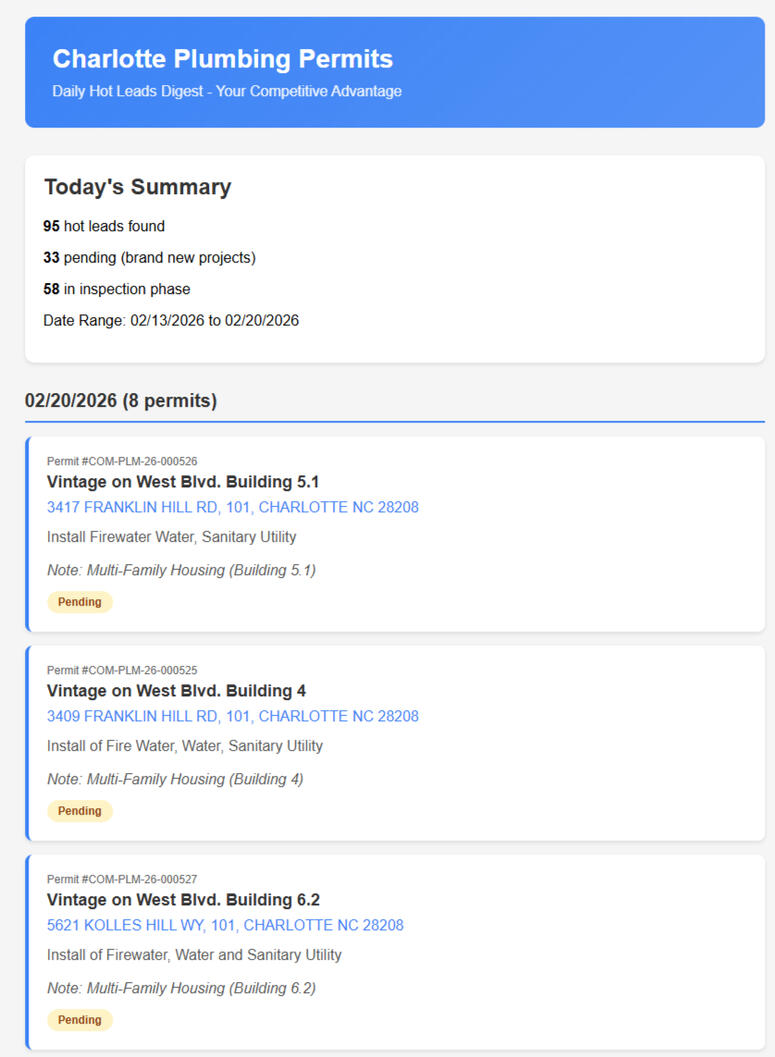The height and width of the screenshot is (1057, 775).
Task: Open the 3417 Franklin Hill Rd address link
Action: [232, 507]
